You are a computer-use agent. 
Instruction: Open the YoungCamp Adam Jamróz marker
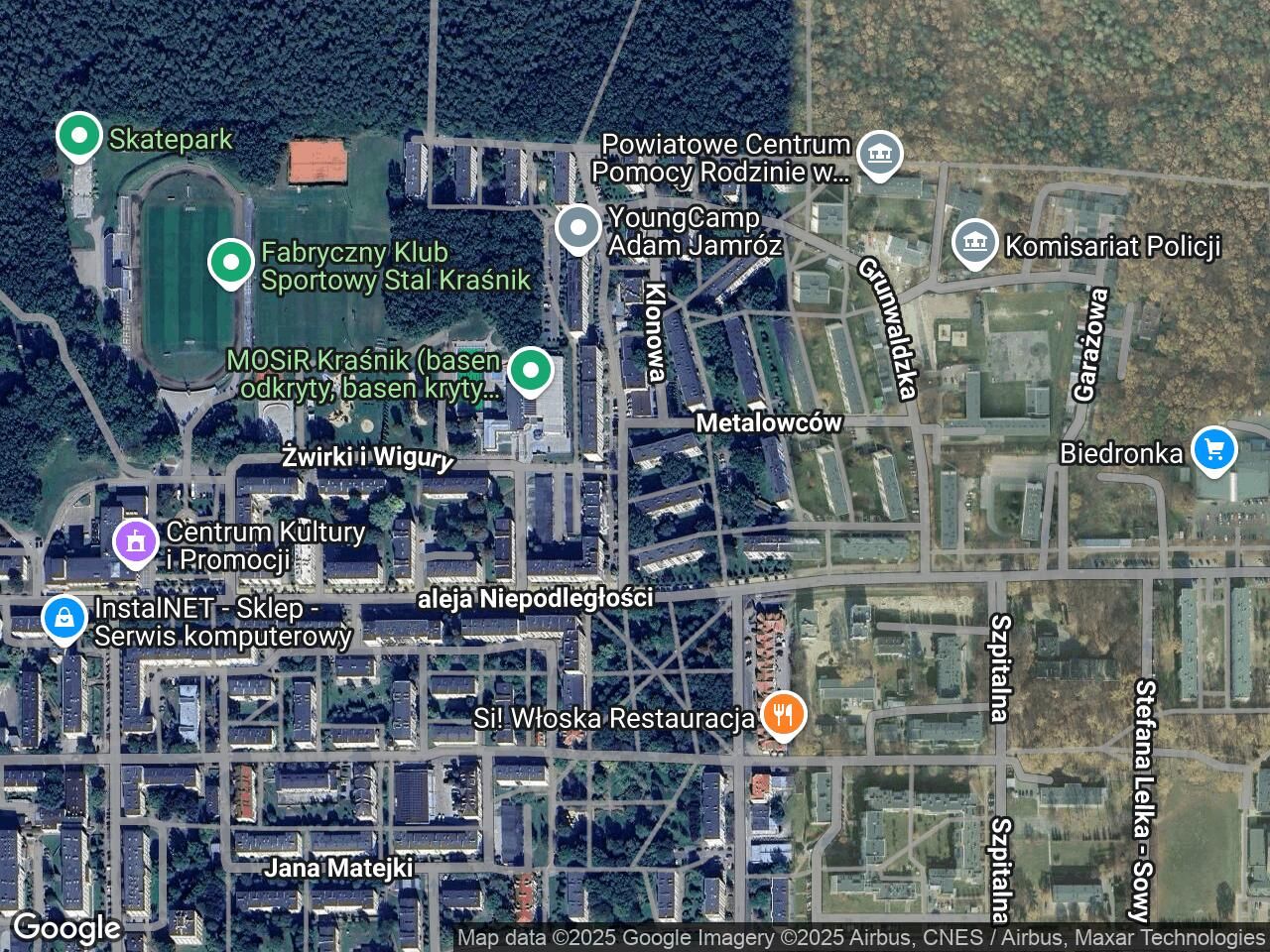pyautogui.click(x=577, y=228)
